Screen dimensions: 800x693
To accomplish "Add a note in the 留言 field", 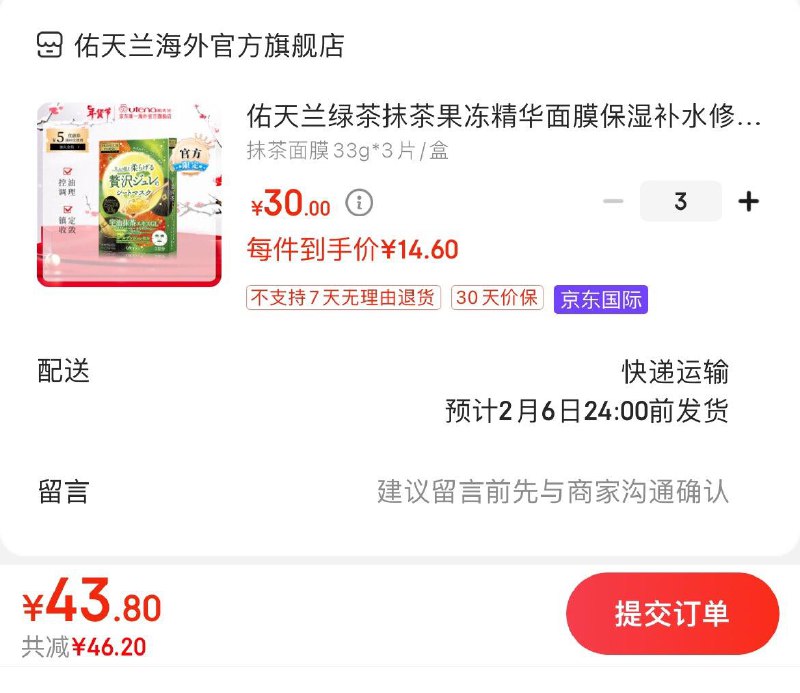I will click(x=552, y=491).
